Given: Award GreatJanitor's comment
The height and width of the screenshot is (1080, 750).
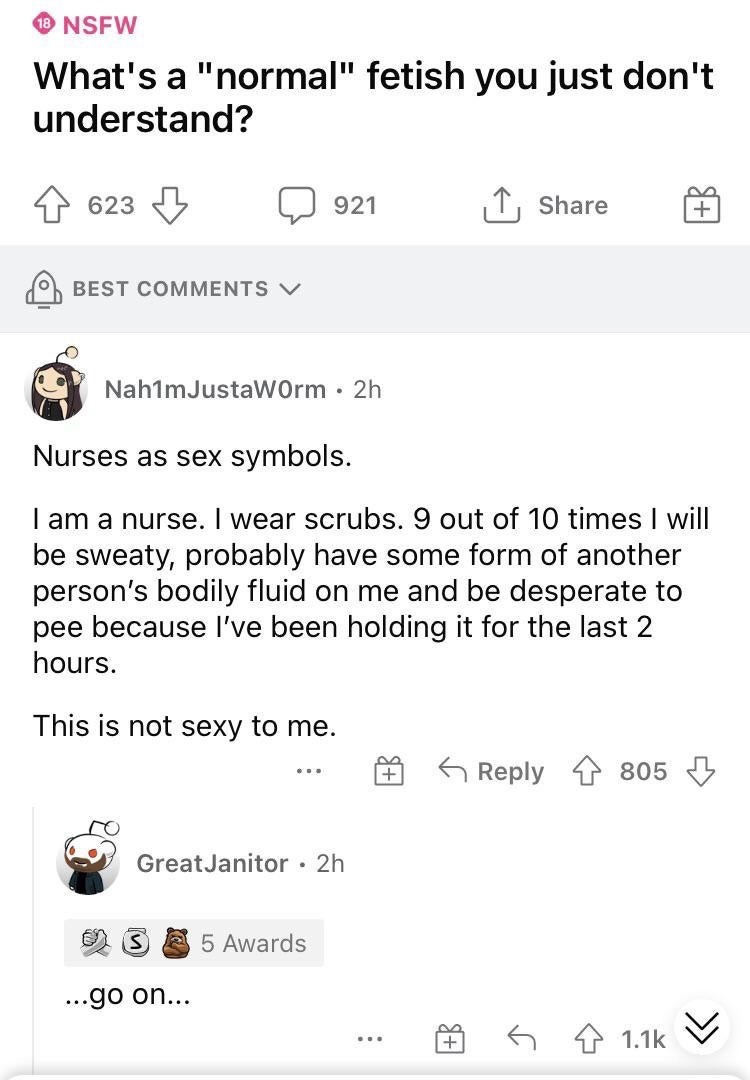Looking at the screenshot, I should (x=450, y=1040).
